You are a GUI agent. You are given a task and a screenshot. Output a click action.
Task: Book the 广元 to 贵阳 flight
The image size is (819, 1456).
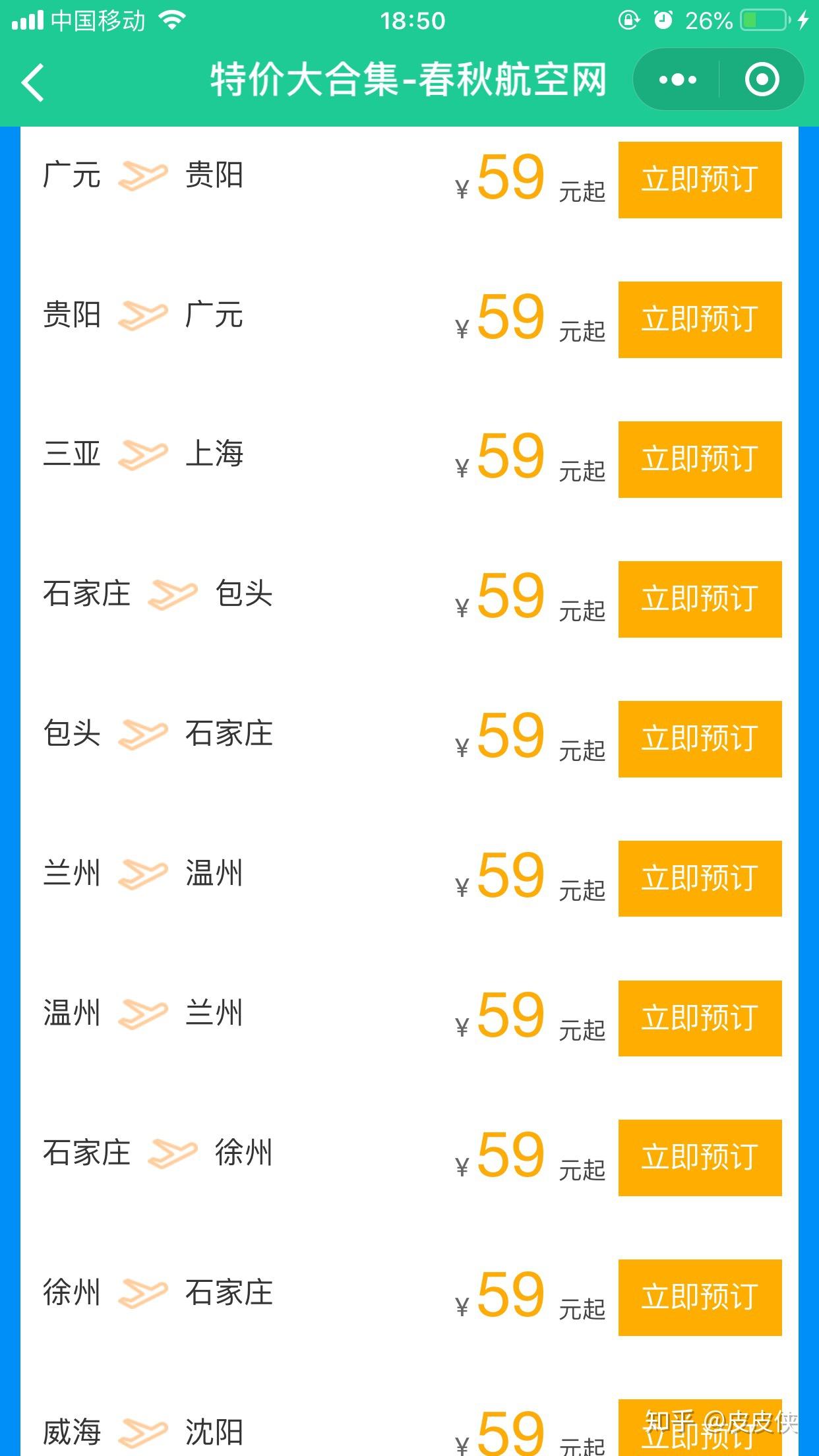click(x=700, y=179)
